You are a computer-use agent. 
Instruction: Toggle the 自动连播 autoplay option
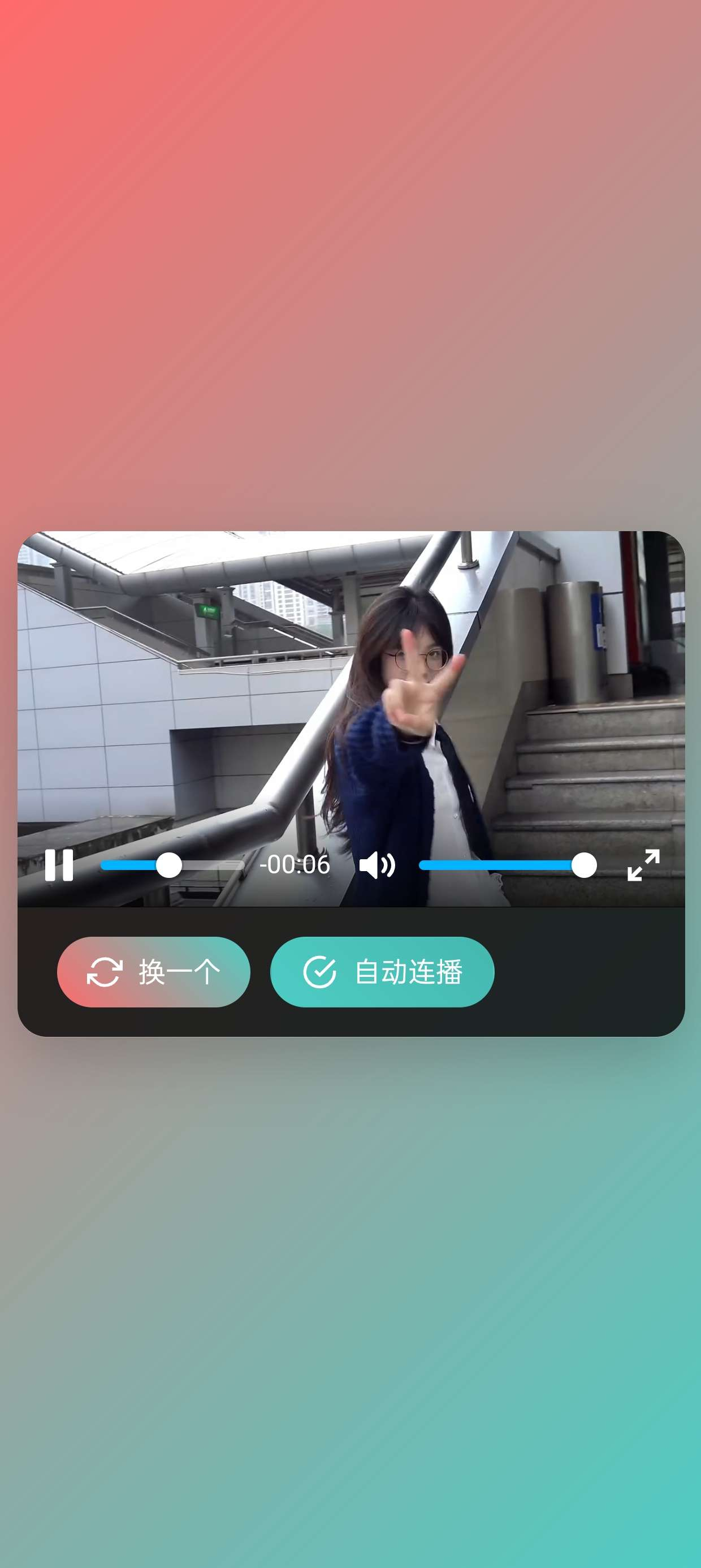click(x=382, y=972)
